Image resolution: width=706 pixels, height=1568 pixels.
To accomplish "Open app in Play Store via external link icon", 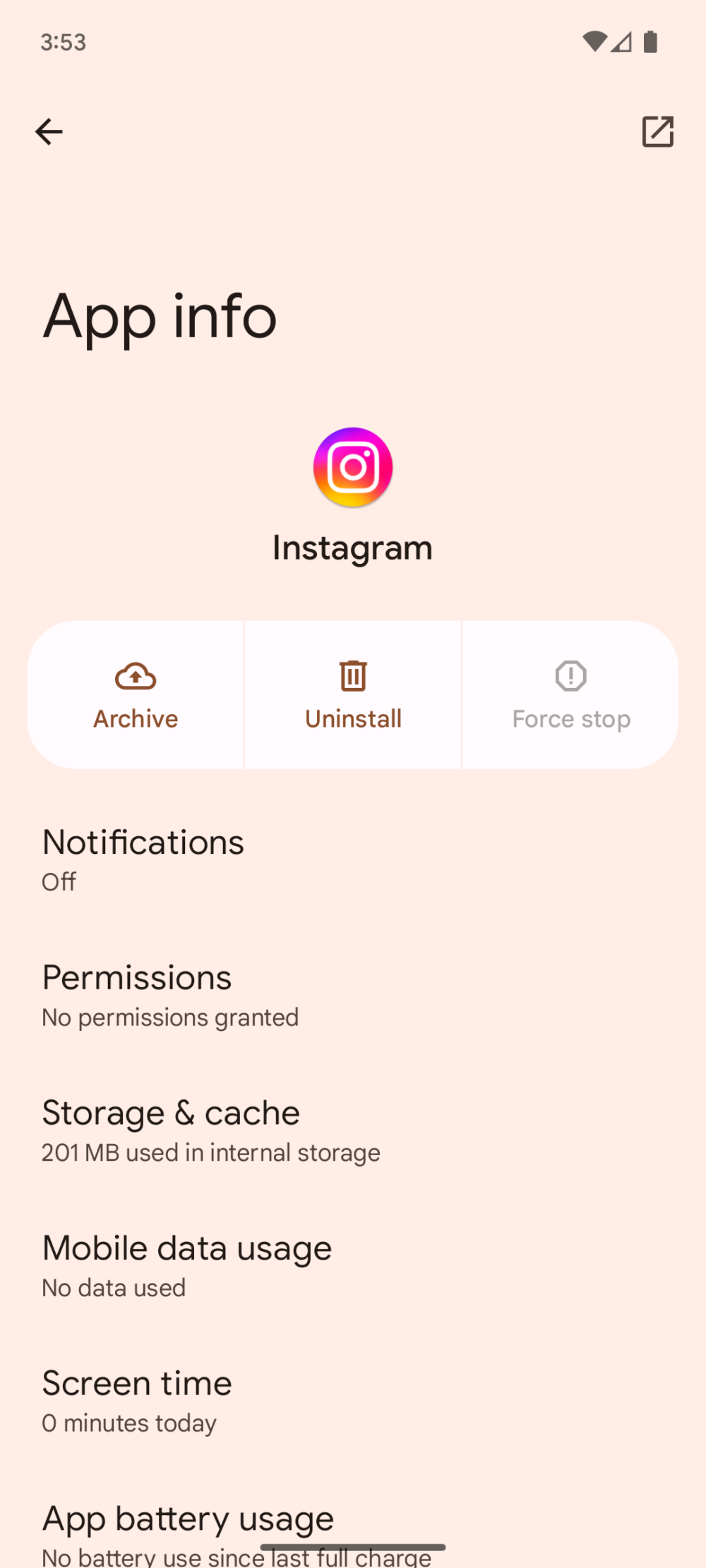I will pyautogui.click(x=658, y=132).
